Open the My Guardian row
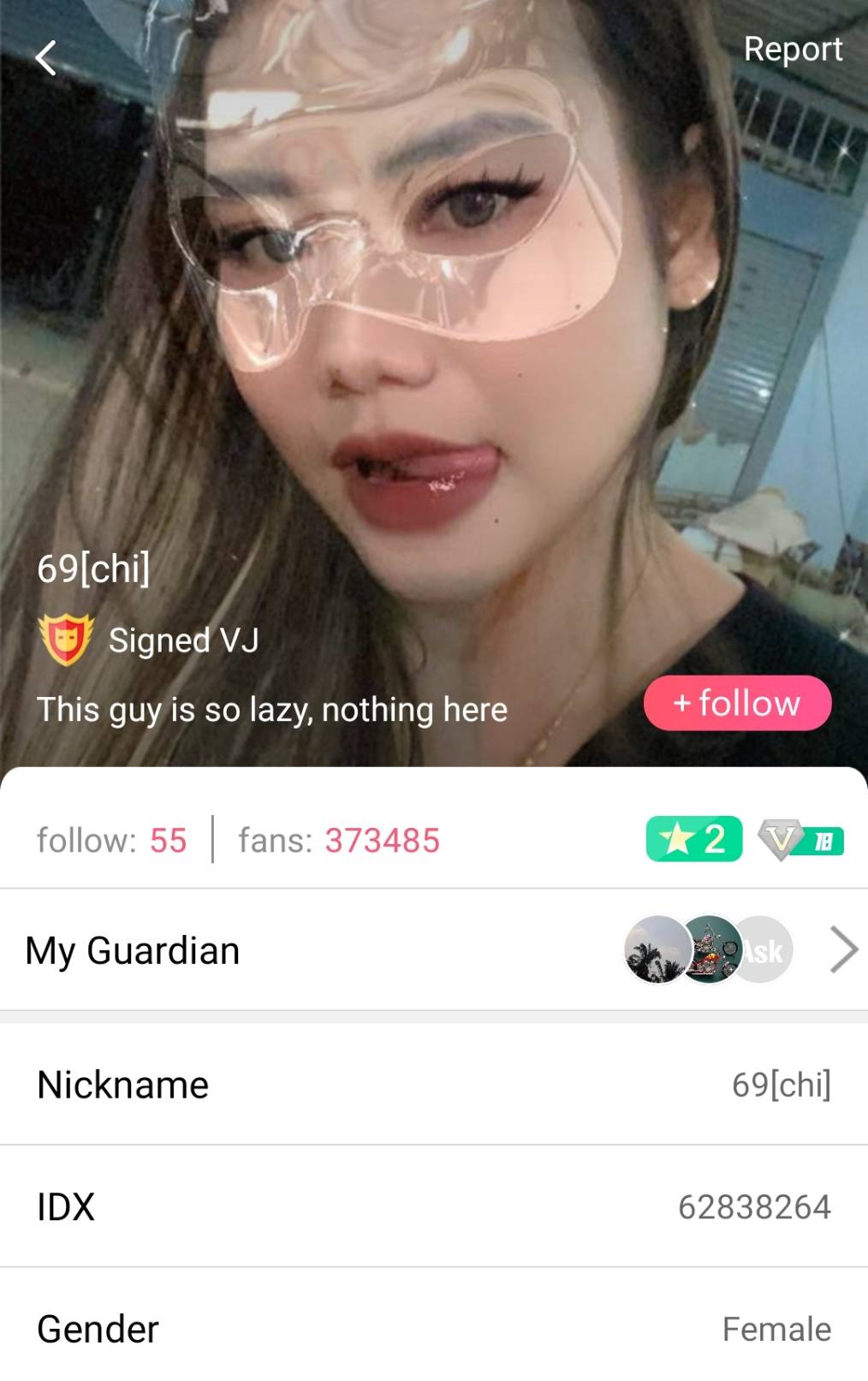This screenshot has width=868, height=1381. (433, 950)
